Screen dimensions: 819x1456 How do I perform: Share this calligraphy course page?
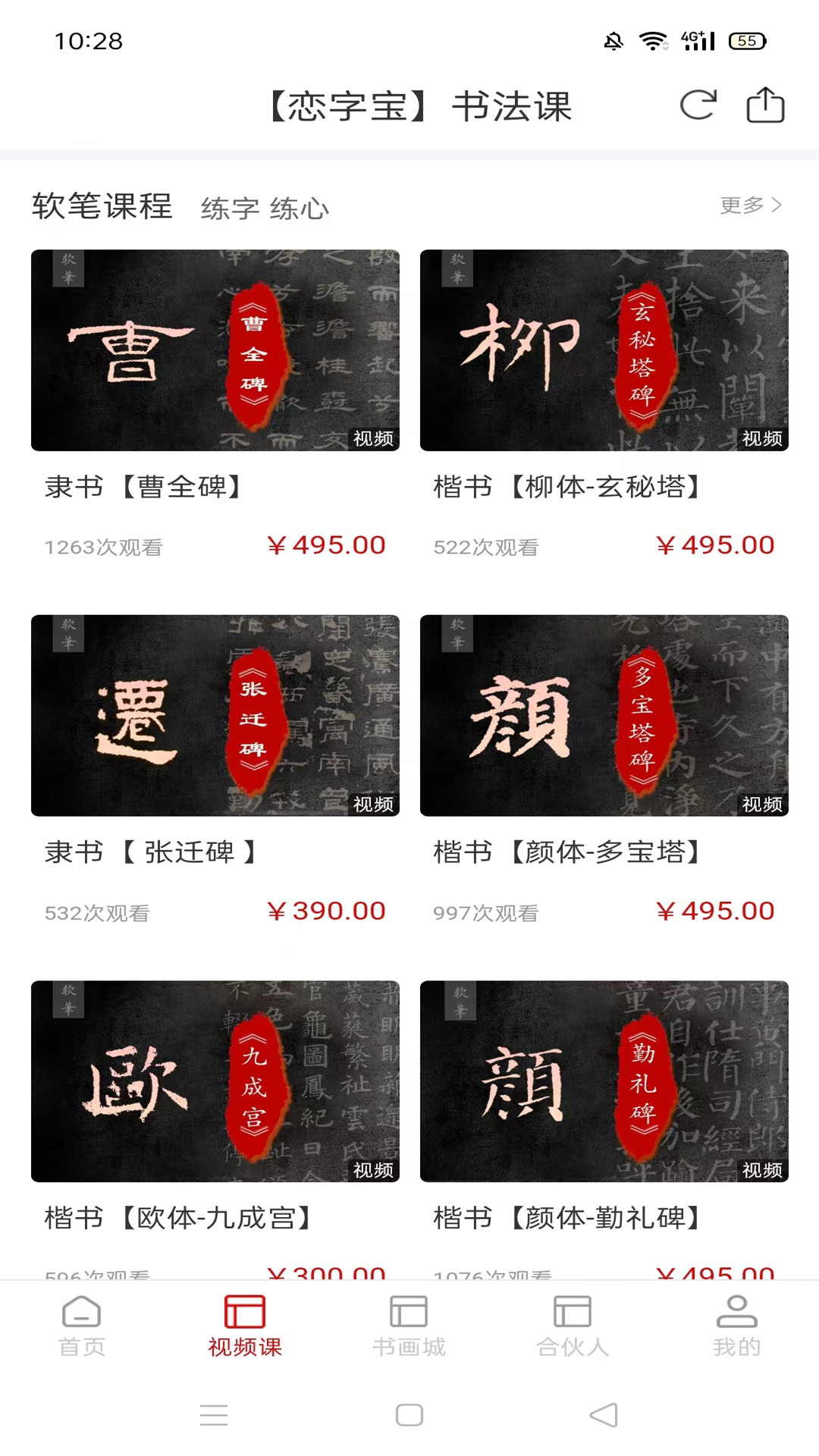(x=765, y=105)
